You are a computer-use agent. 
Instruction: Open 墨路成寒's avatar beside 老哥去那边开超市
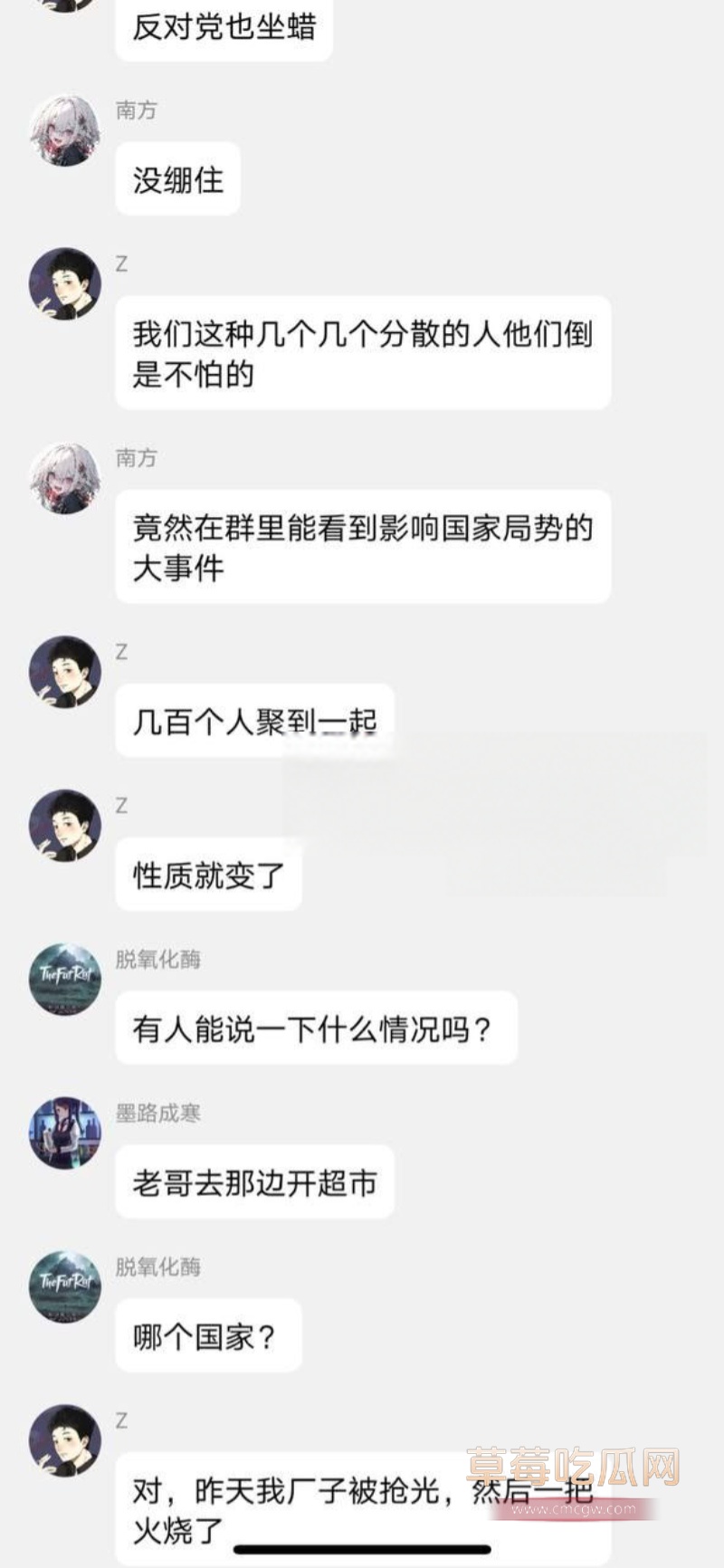tap(64, 1133)
